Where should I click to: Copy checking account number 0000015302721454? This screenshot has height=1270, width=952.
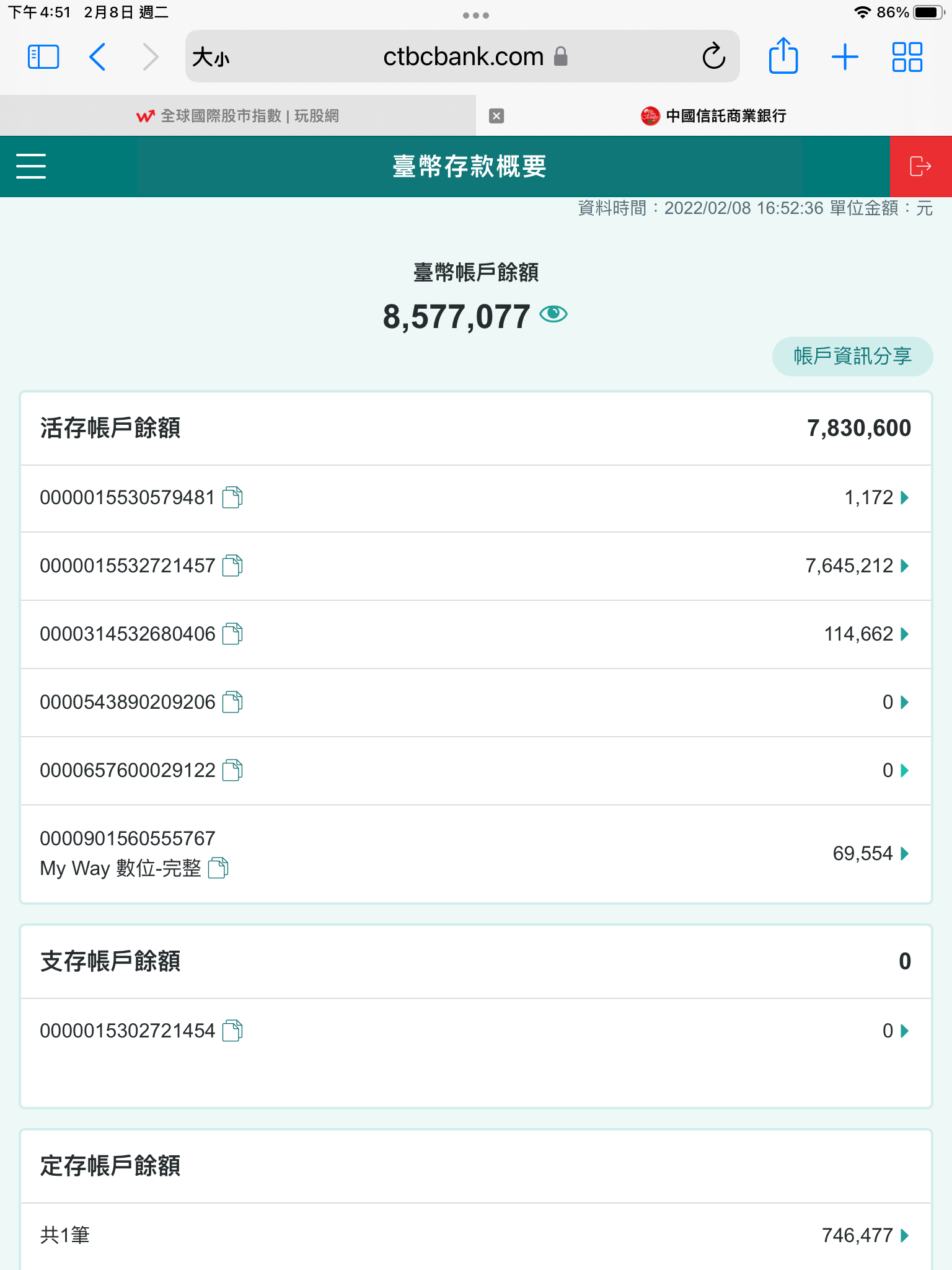click(232, 1031)
